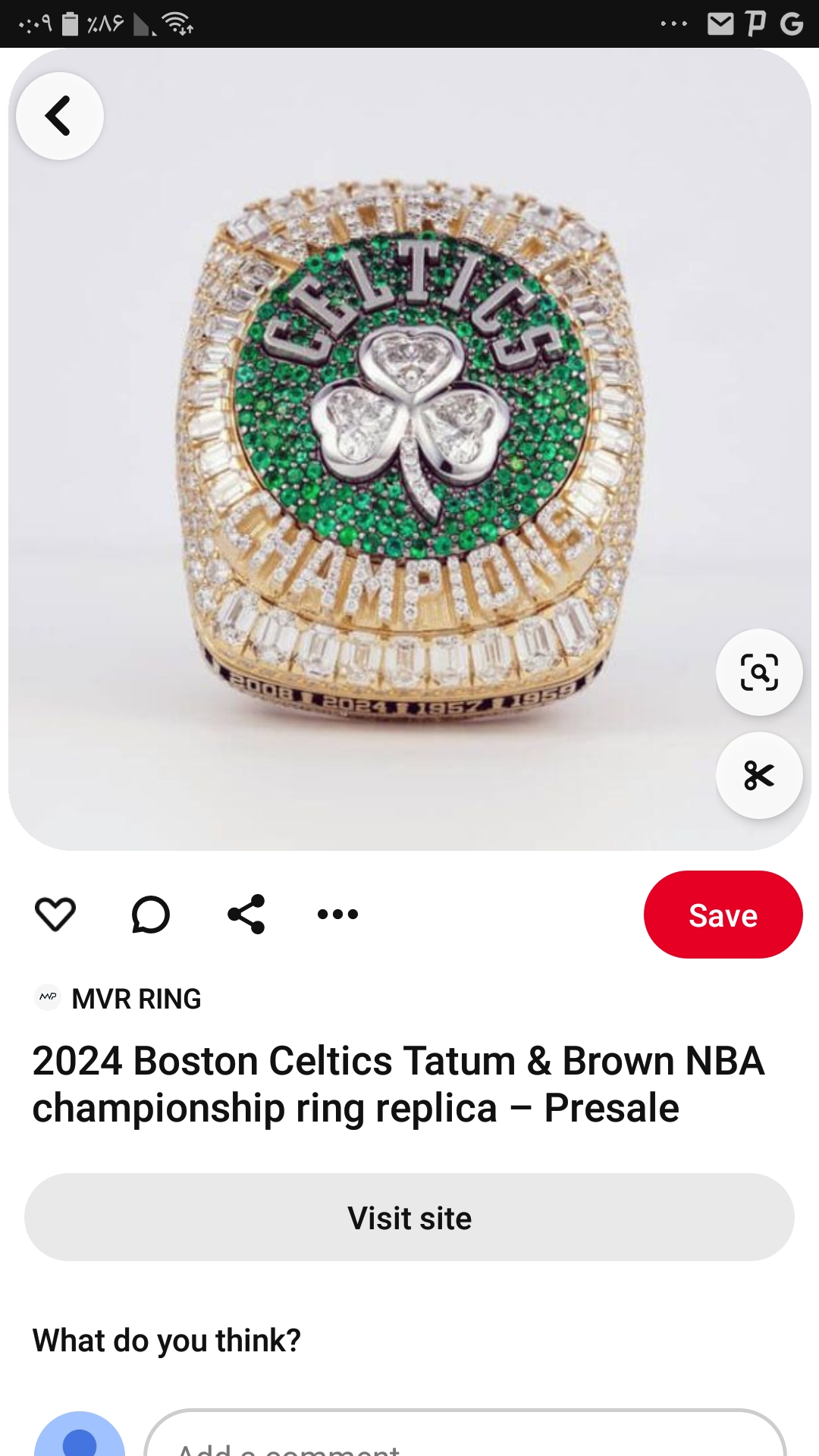The image size is (819, 1456).
Task: Tap the scissors cutout tool
Action: tap(759, 776)
